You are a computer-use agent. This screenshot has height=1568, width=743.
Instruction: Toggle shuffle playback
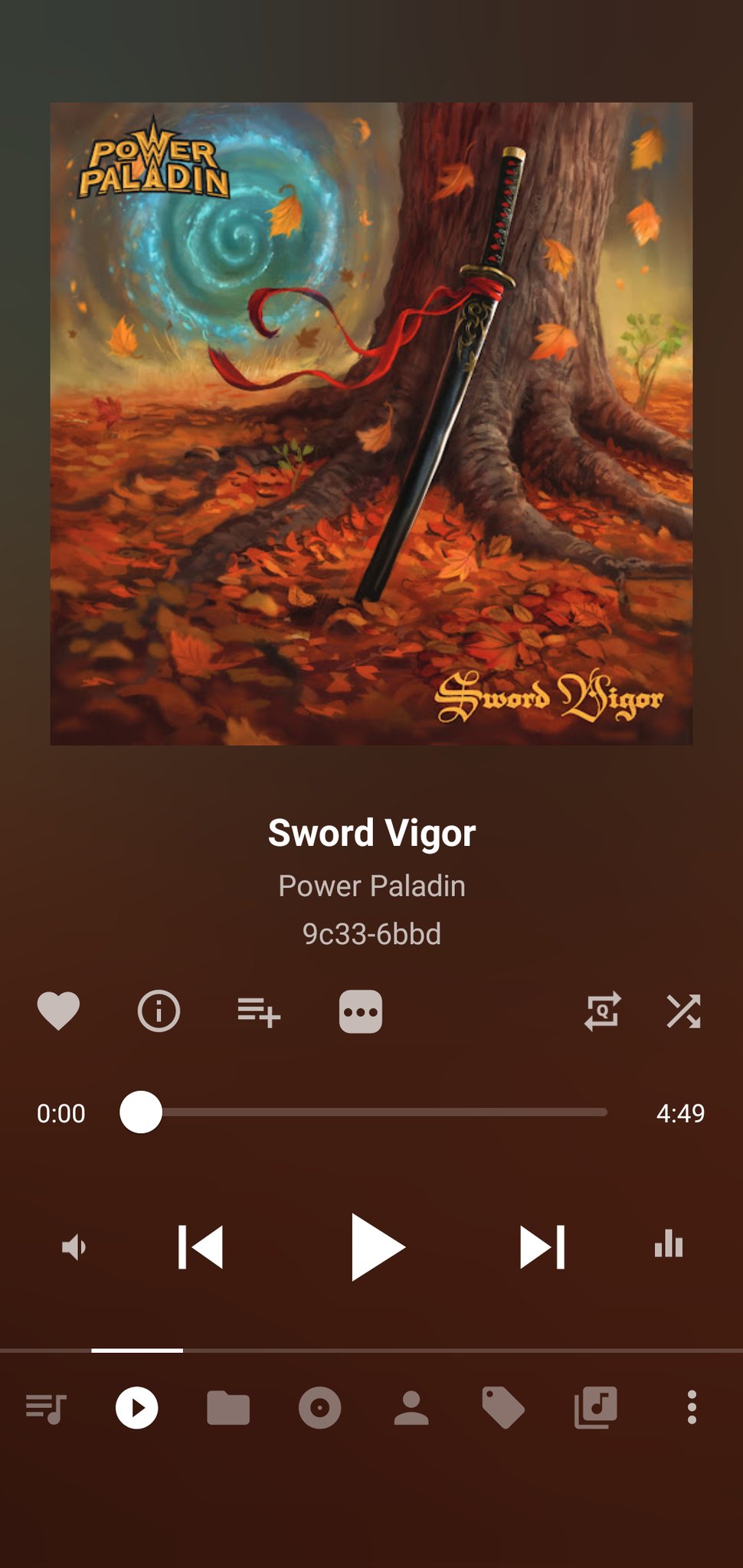pyautogui.click(x=683, y=1011)
